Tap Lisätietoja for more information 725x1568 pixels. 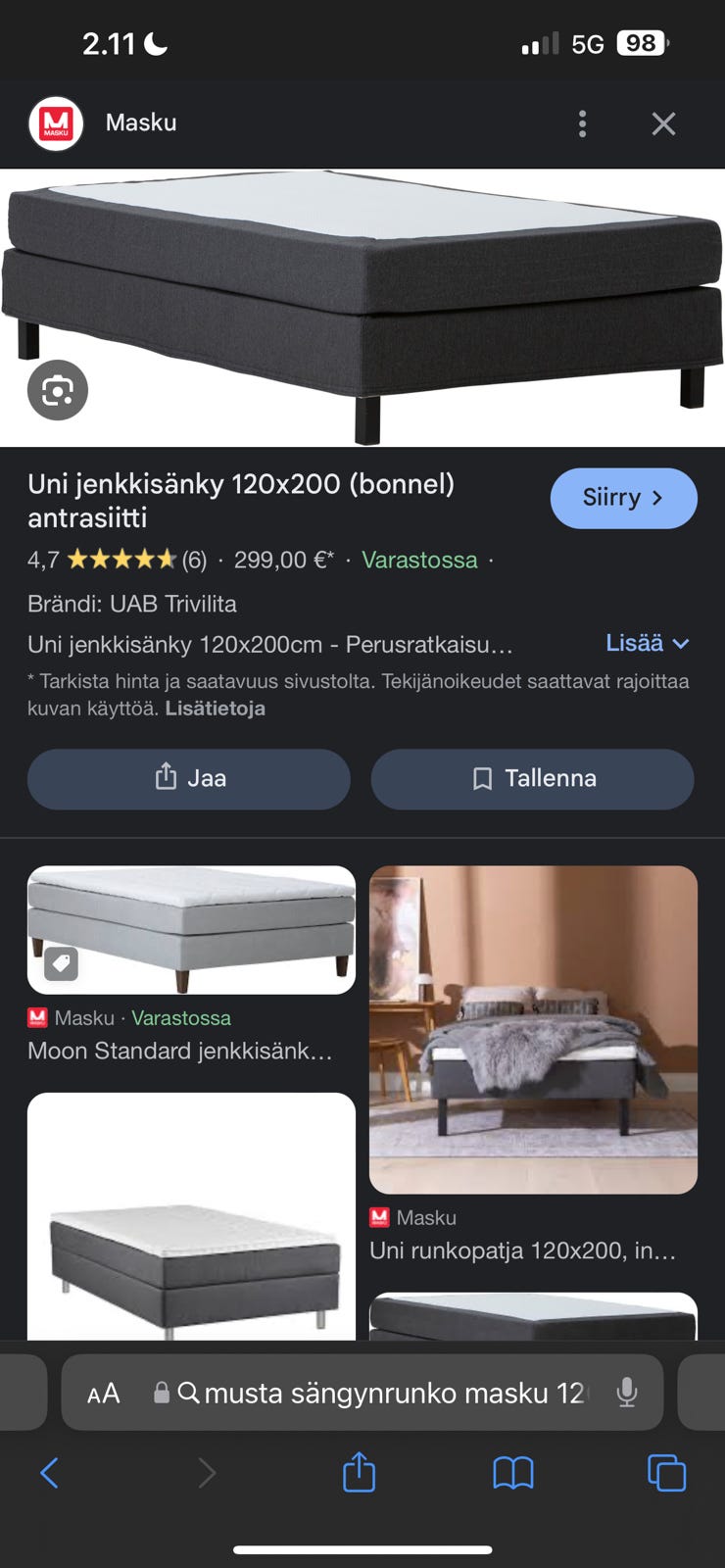(215, 708)
